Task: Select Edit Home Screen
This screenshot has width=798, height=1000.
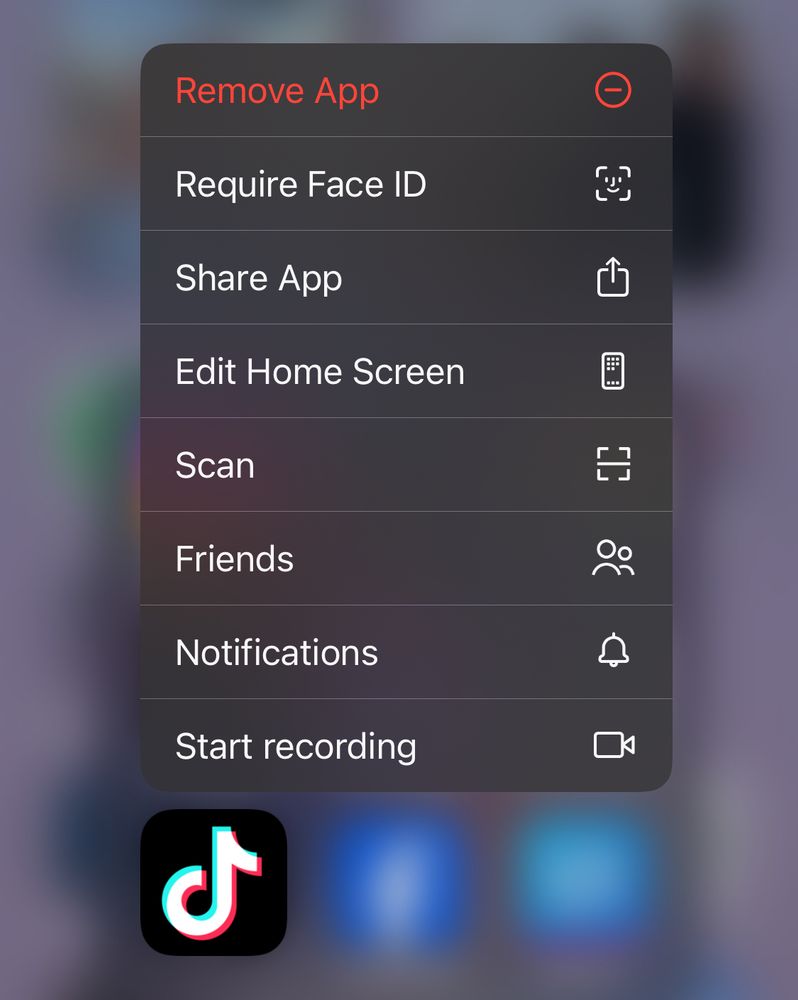Action: [404, 372]
